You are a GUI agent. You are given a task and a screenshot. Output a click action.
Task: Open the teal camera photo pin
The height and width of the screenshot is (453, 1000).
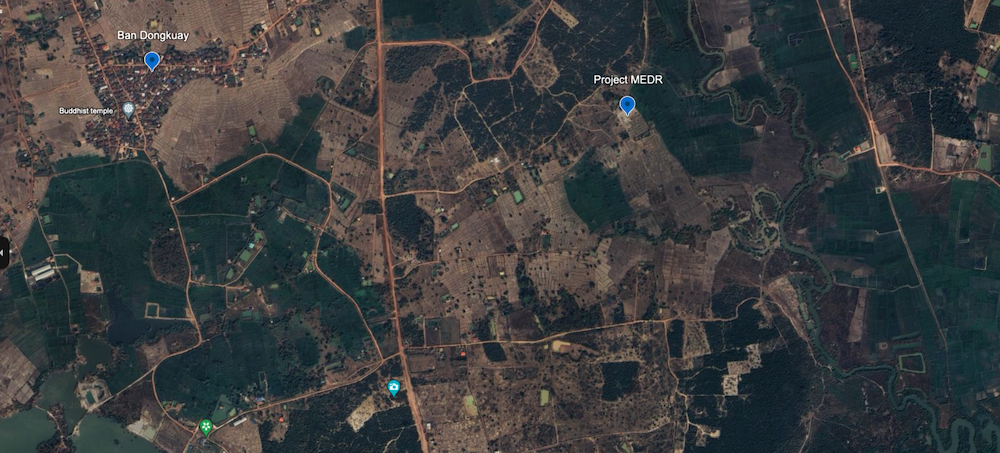click(394, 387)
